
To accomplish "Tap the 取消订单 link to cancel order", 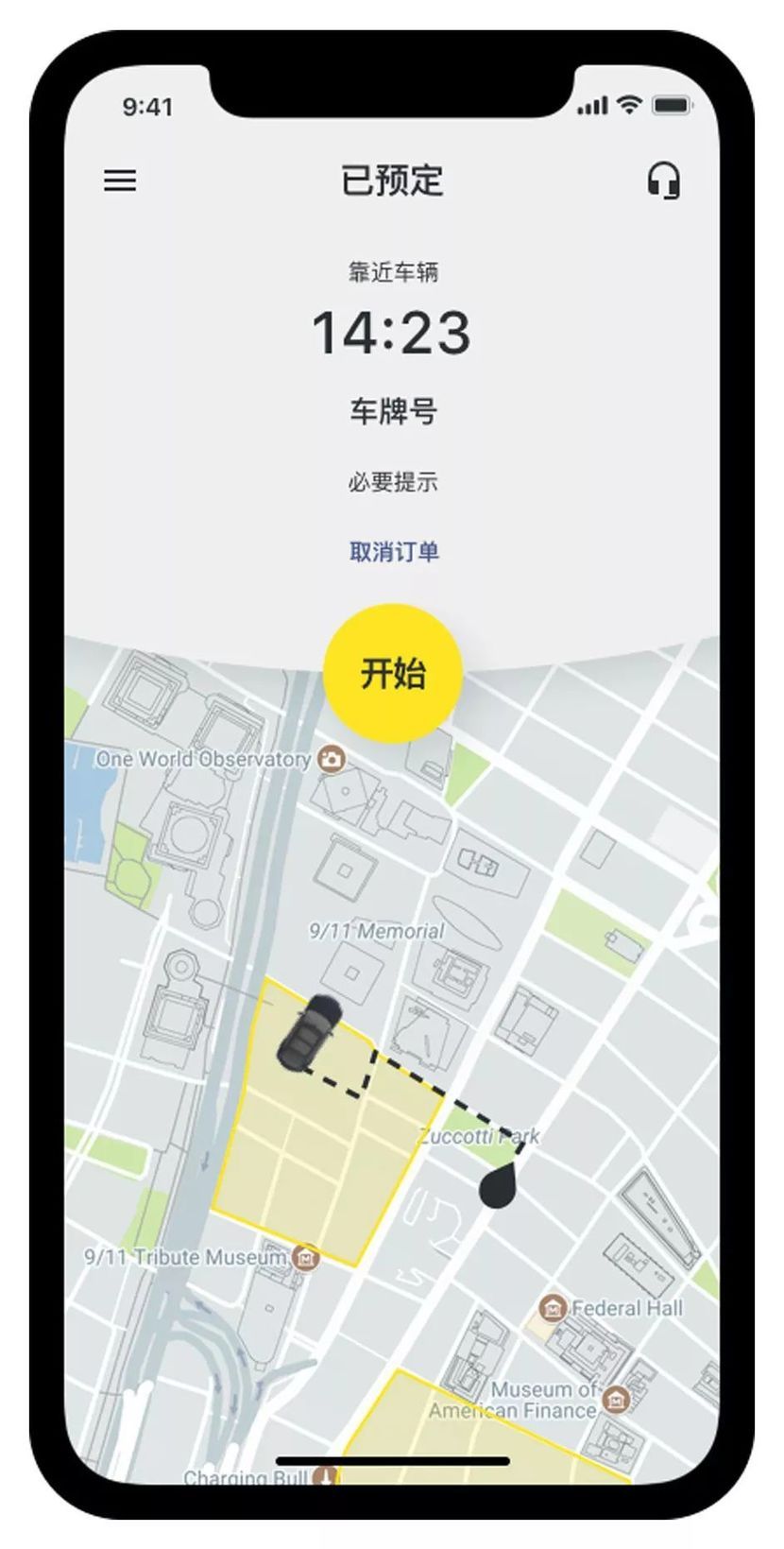I will tap(393, 551).
